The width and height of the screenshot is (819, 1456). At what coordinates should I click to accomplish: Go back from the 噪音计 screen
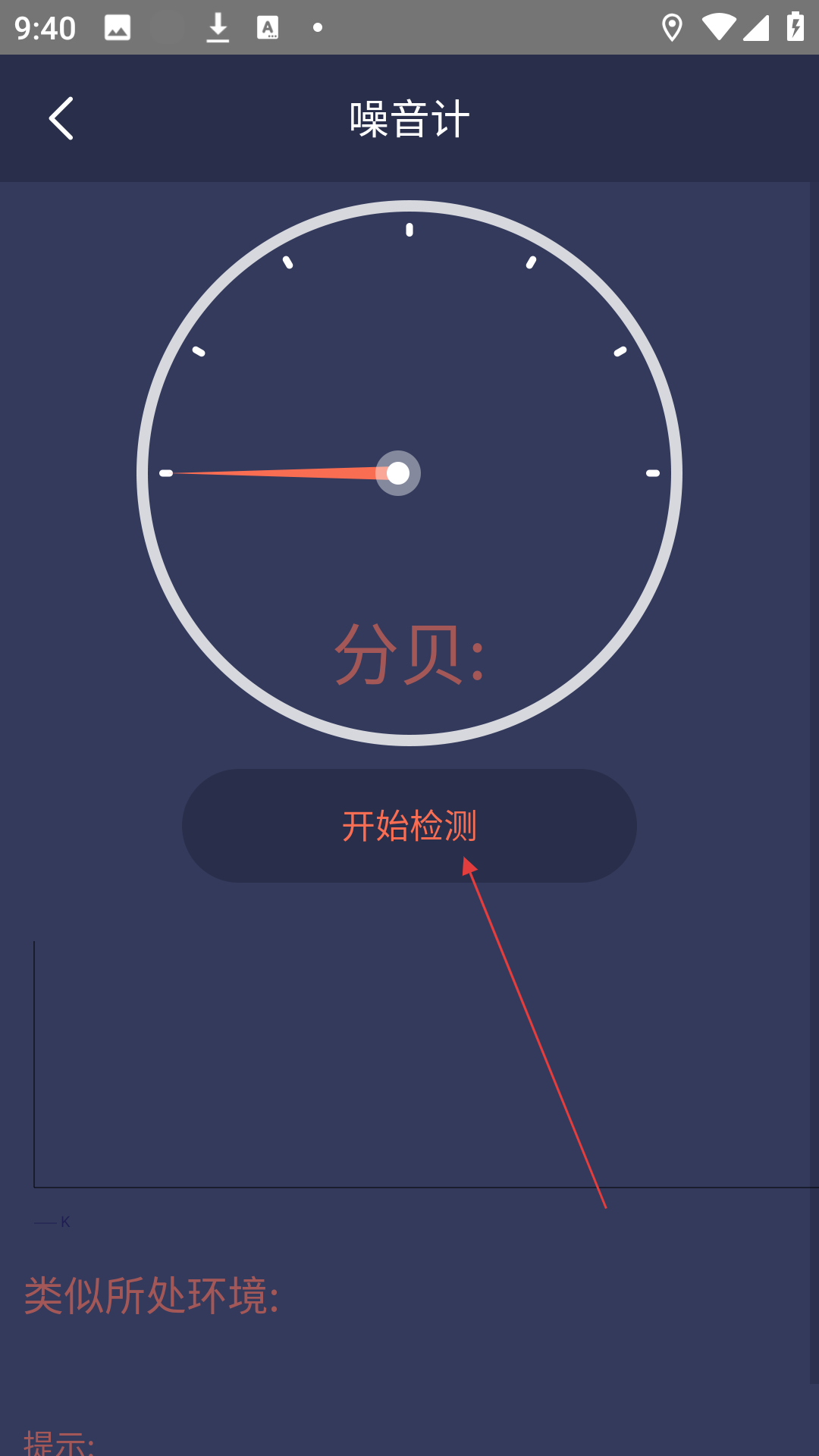pyautogui.click(x=61, y=118)
